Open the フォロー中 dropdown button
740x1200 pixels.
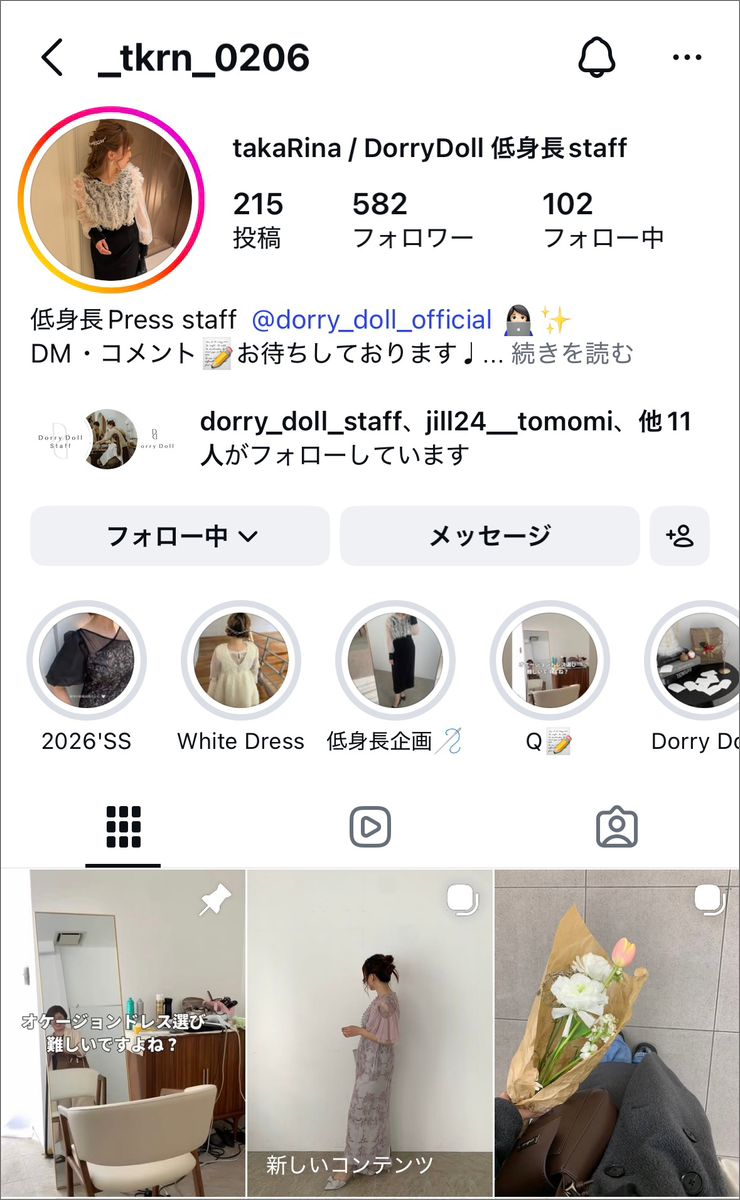[x=180, y=536]
